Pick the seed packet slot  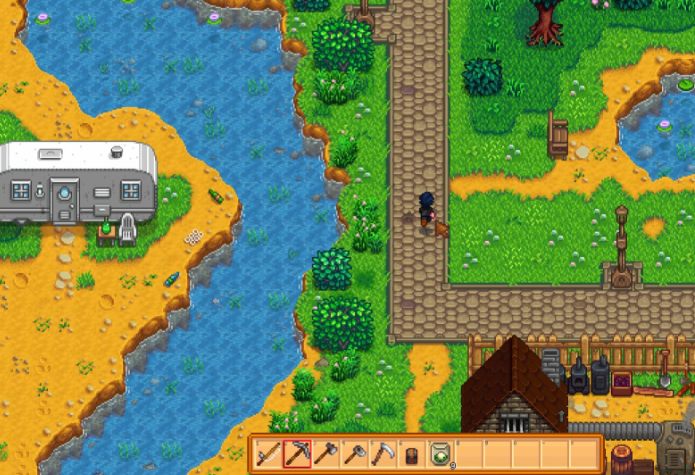point(440,454)
